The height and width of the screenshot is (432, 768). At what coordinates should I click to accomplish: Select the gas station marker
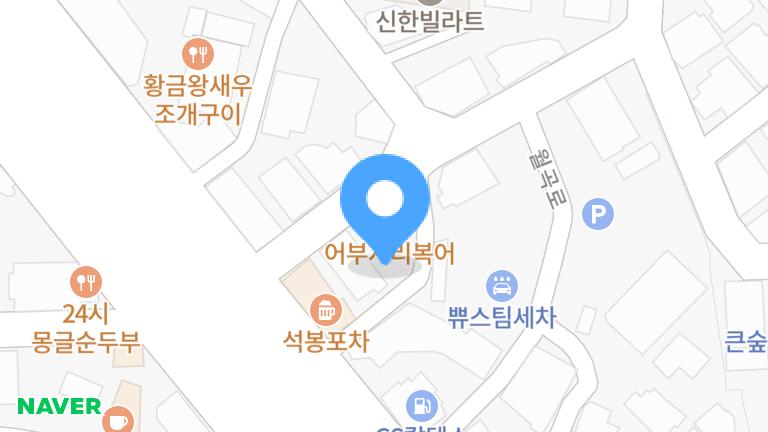423,406
